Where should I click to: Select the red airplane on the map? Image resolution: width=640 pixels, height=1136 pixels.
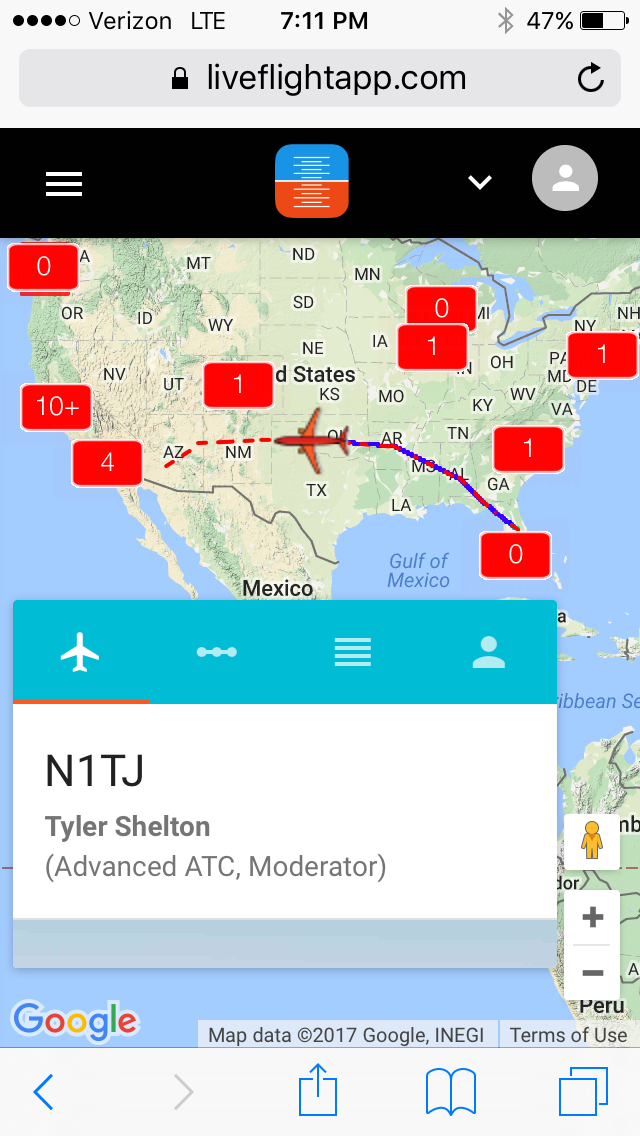[311, 439]
